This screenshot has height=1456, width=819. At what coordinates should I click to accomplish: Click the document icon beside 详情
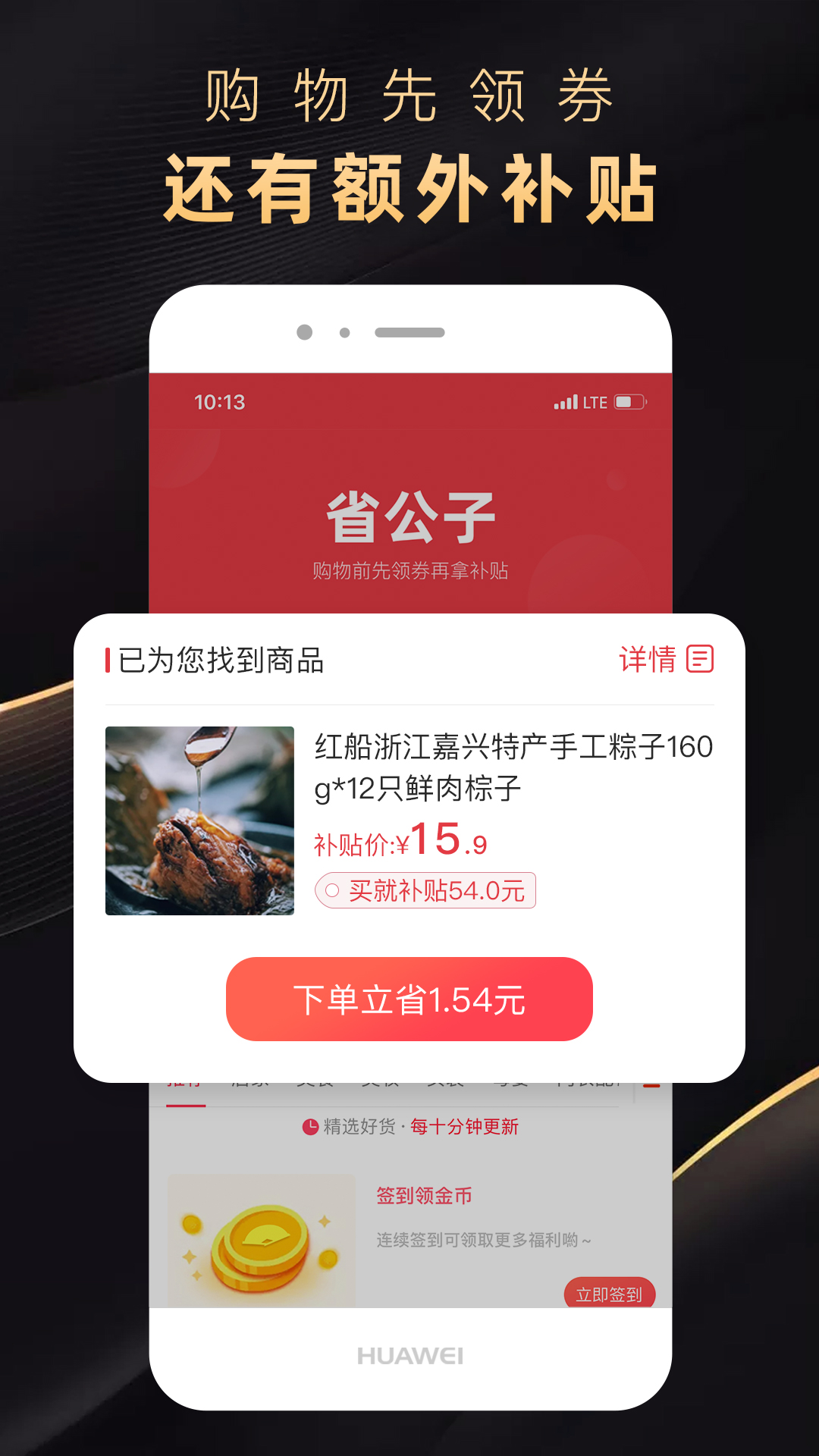click(701, 659)
